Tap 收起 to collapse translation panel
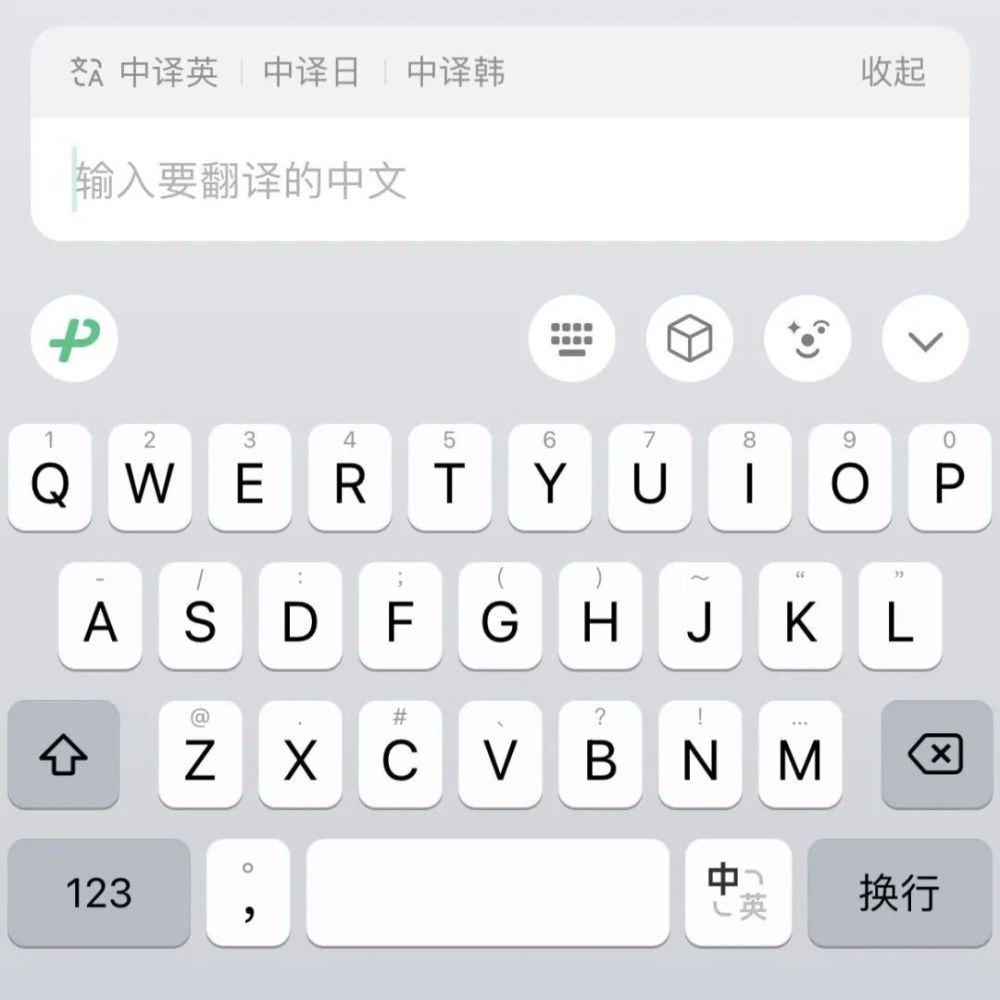The width and height of the screenshot is (1000, 1000). (x=893, y=72)
